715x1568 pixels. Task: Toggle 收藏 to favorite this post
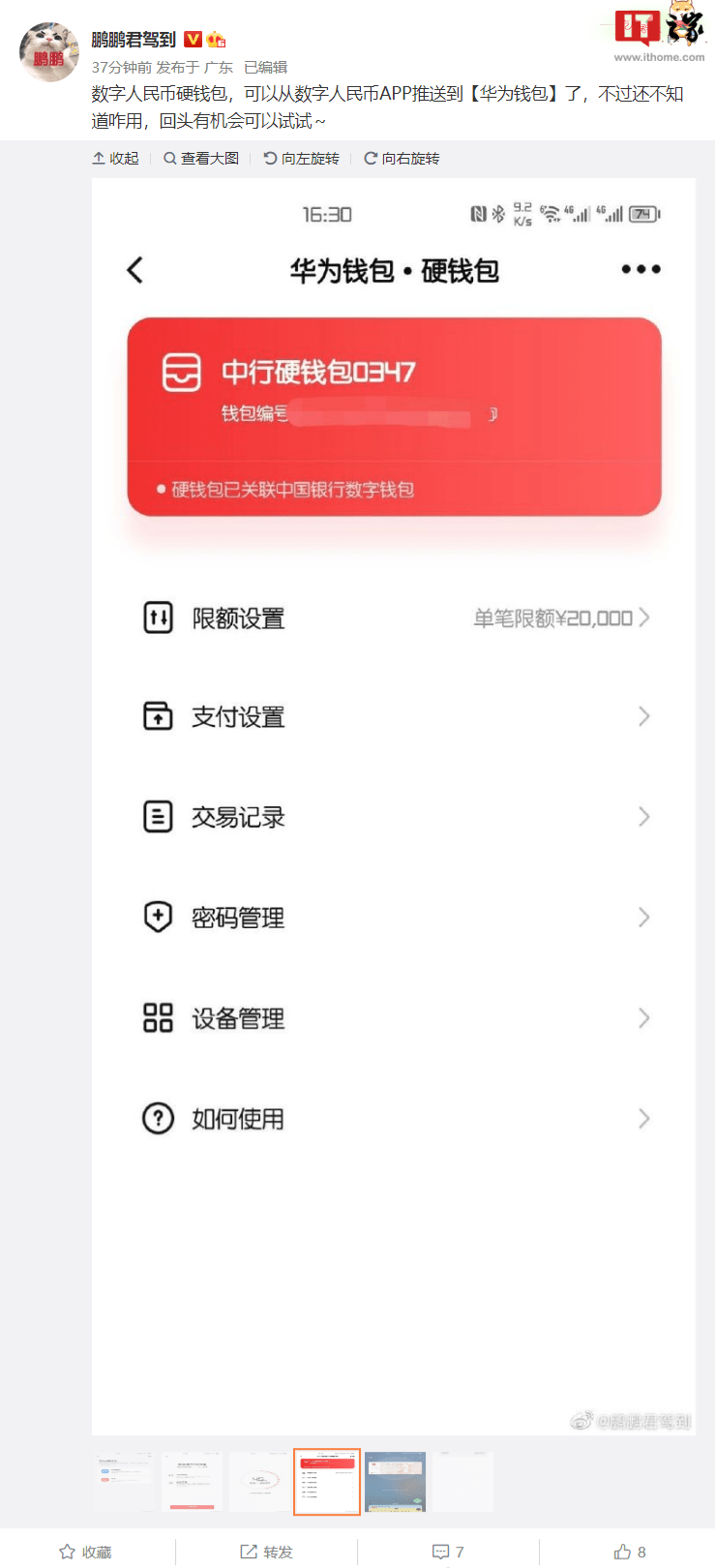(x=84, y=1551)
